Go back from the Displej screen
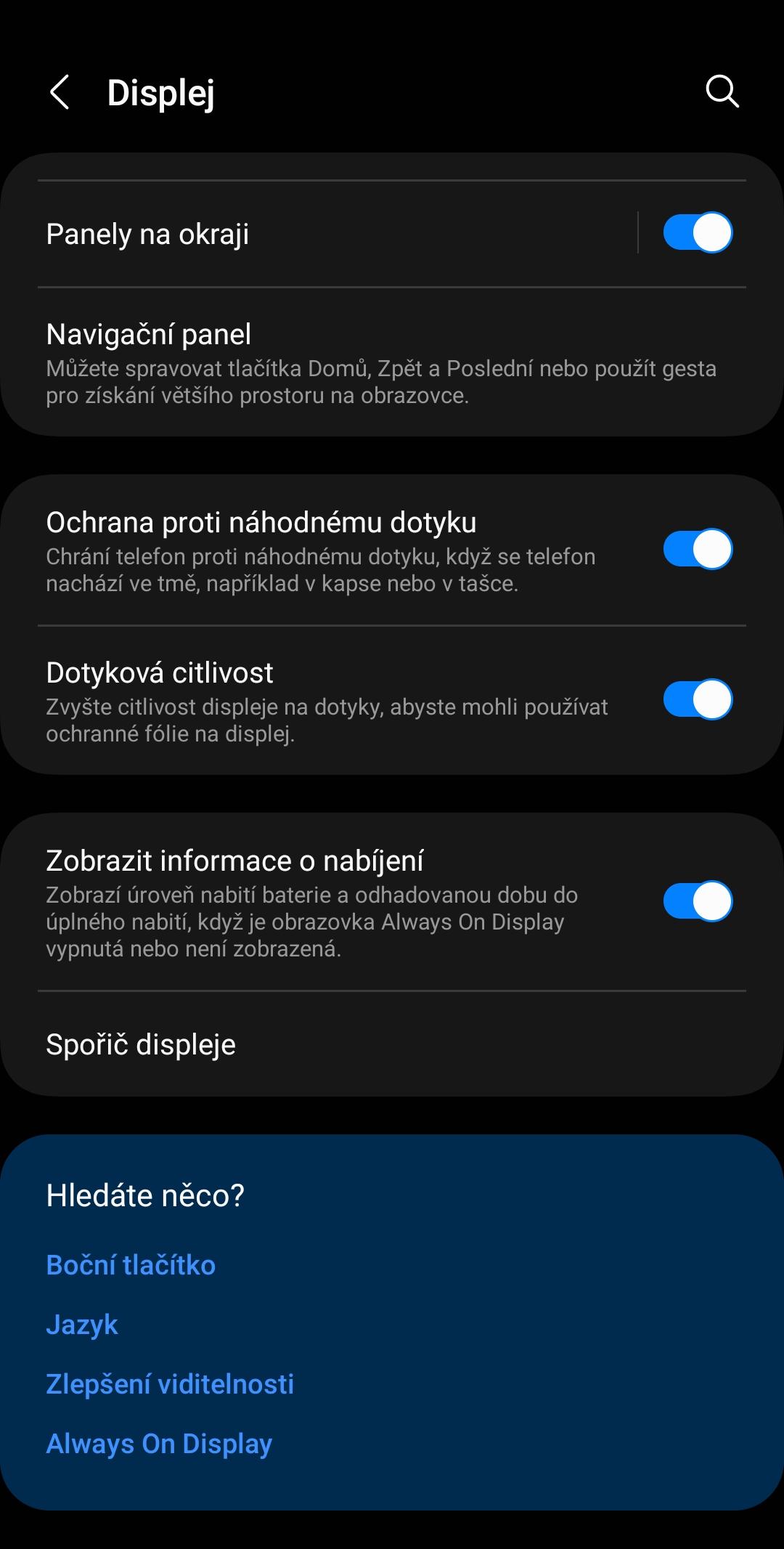Image resolution: width=784 pixels, height=1549 pixels. tap(60, 92)
